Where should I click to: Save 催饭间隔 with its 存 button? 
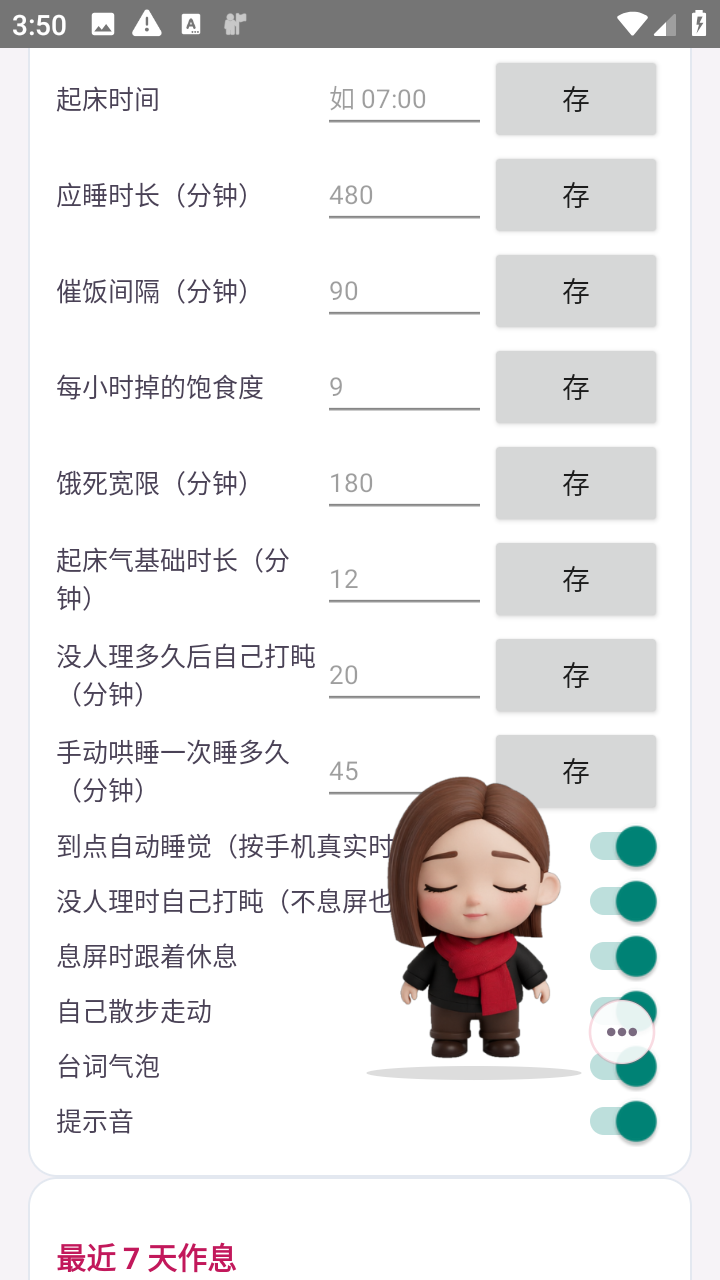click(576, 291)
